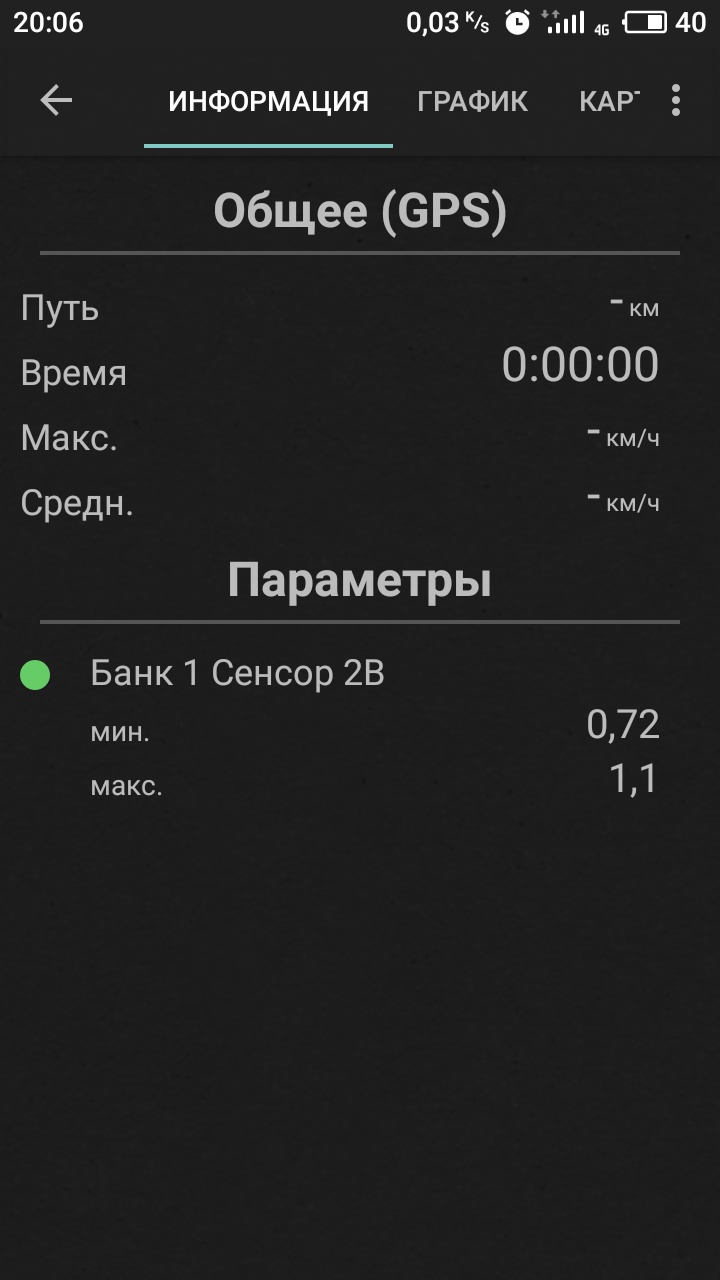Select the Информация tab

pyautogui.click(x=268, y=101)
